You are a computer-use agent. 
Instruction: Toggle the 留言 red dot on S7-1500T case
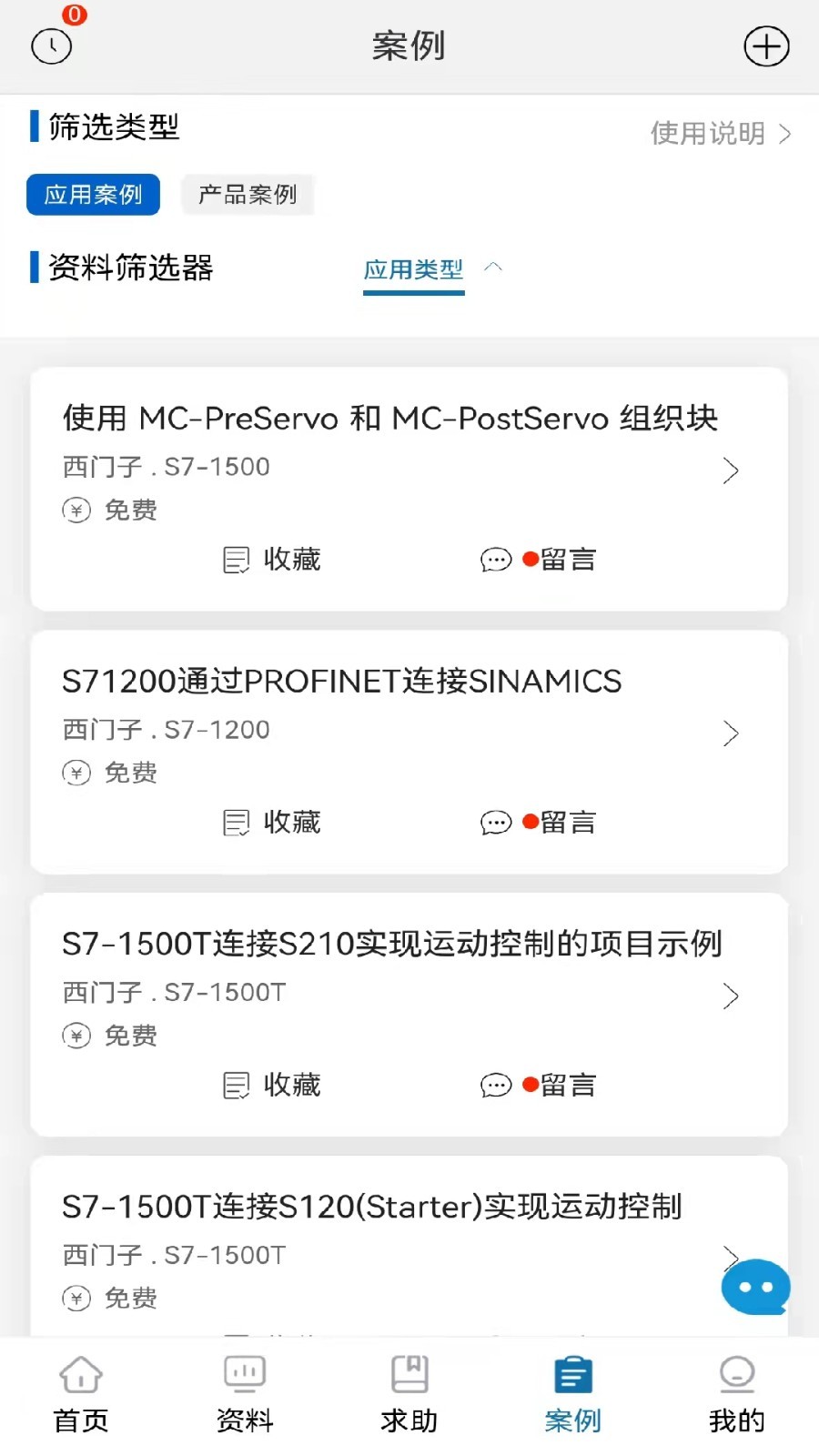[530, 1085]
